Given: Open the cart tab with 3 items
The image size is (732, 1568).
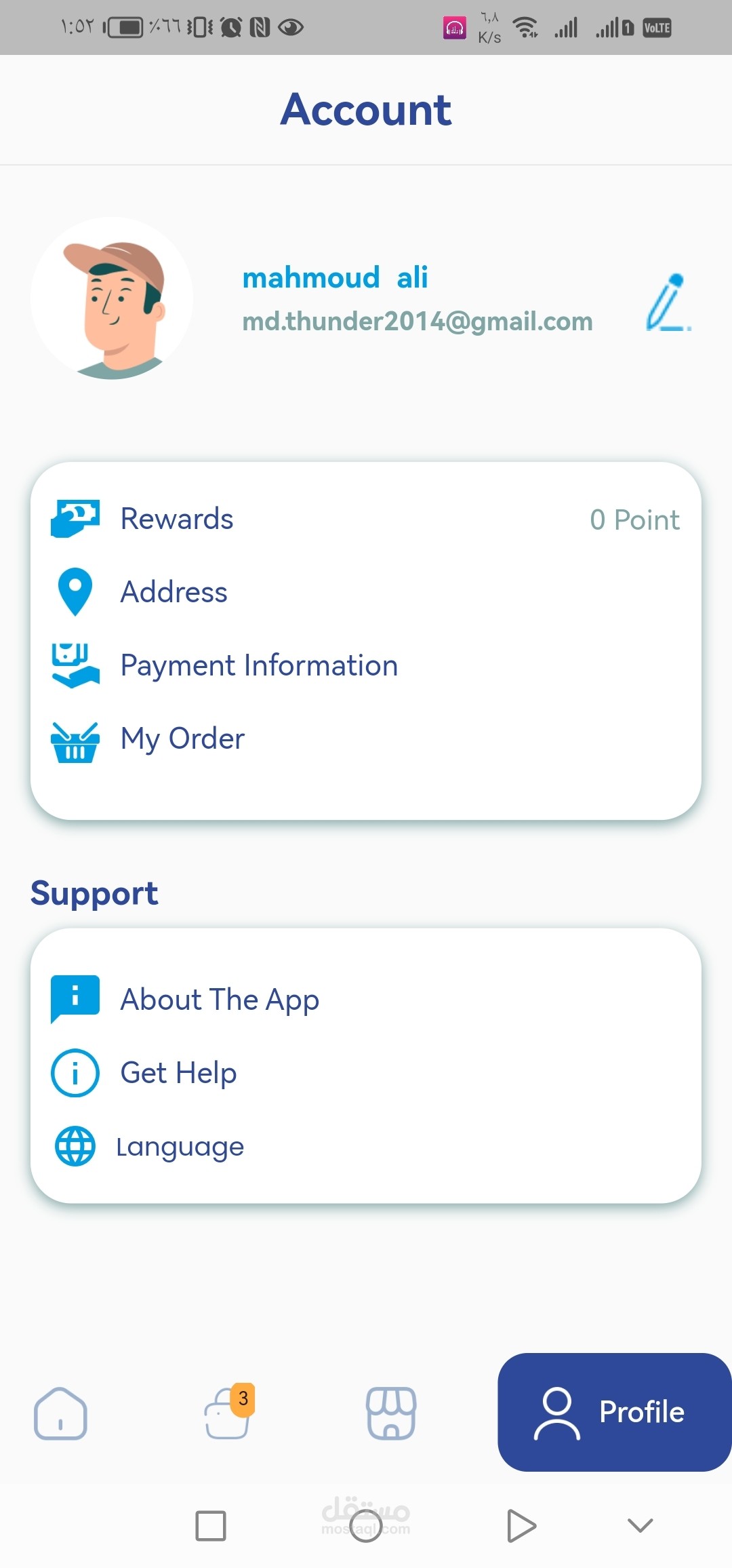Looking at the screenshot, I should [x=228, y=1413].
